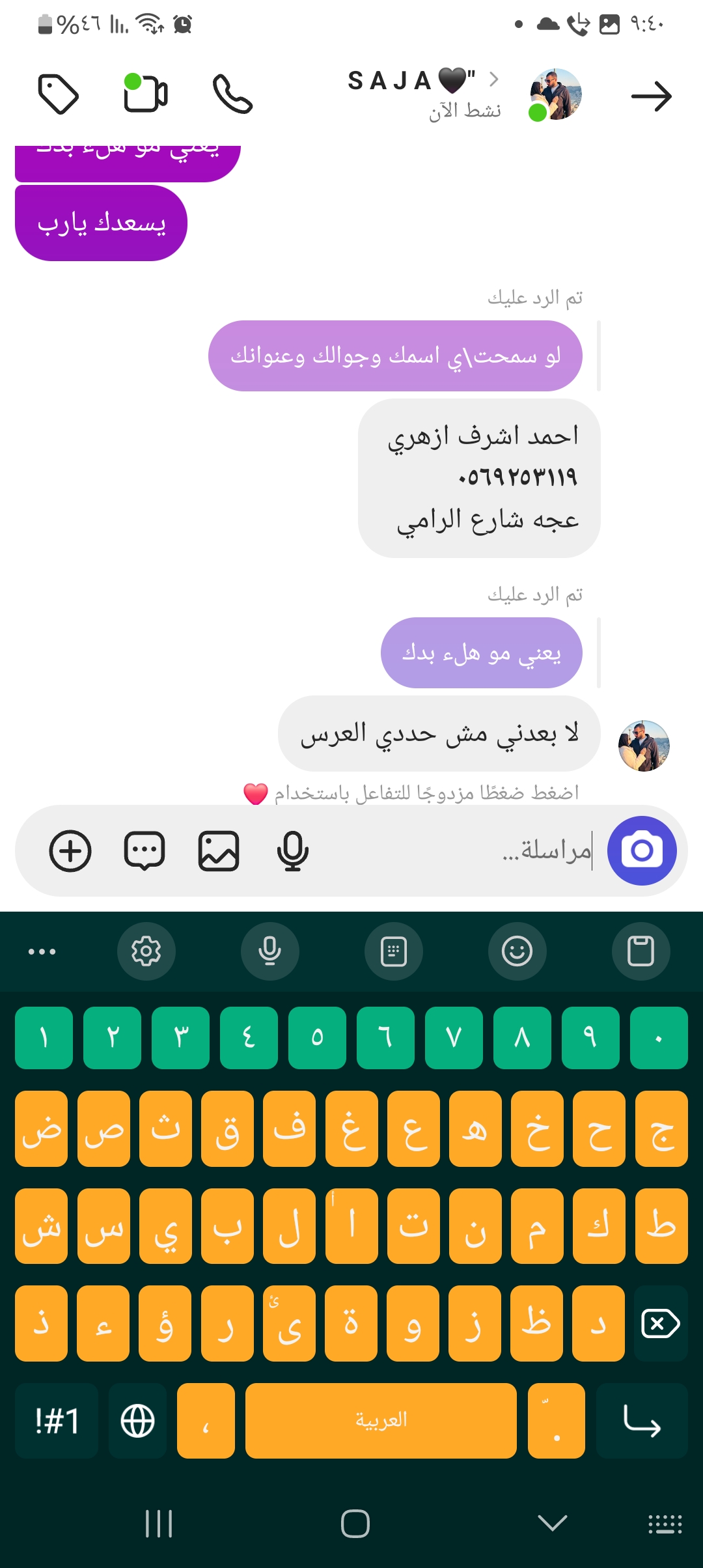The image size is (703, 1568).
Task: Switch to the symbols !#1 keyboard
Action: pos(57,1420)
